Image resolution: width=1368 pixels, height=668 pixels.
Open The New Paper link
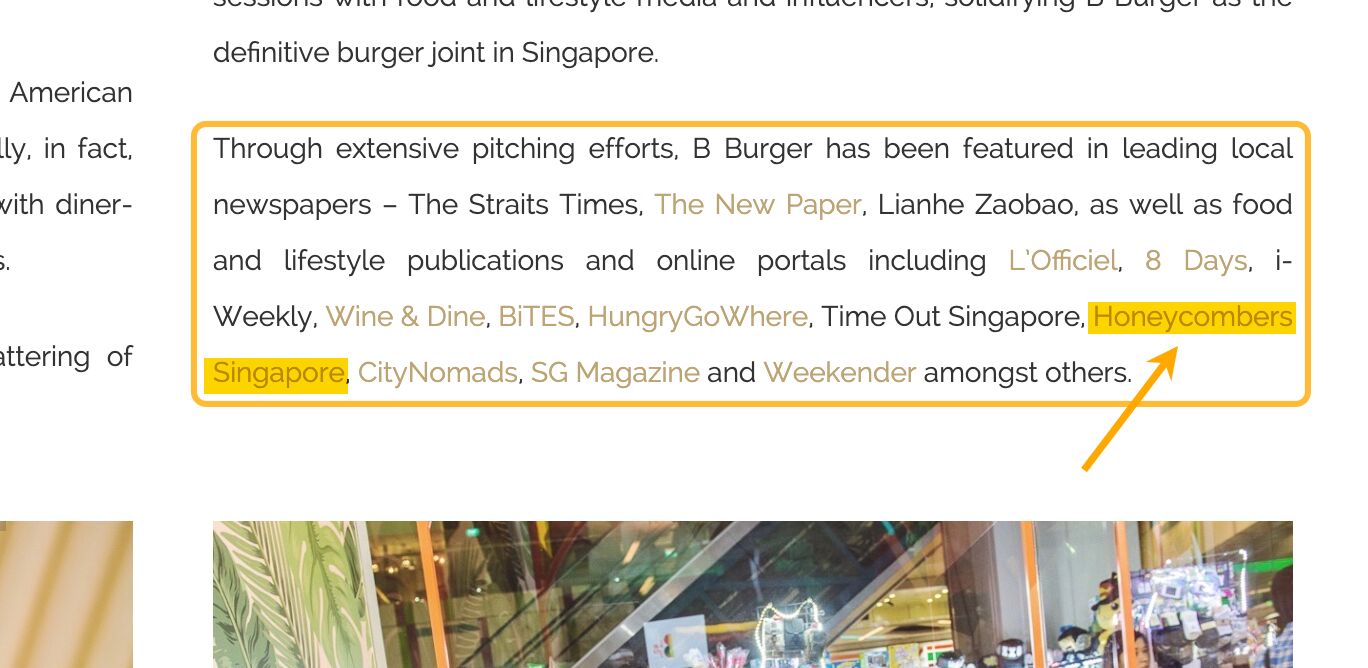click(x=757, y=205)
